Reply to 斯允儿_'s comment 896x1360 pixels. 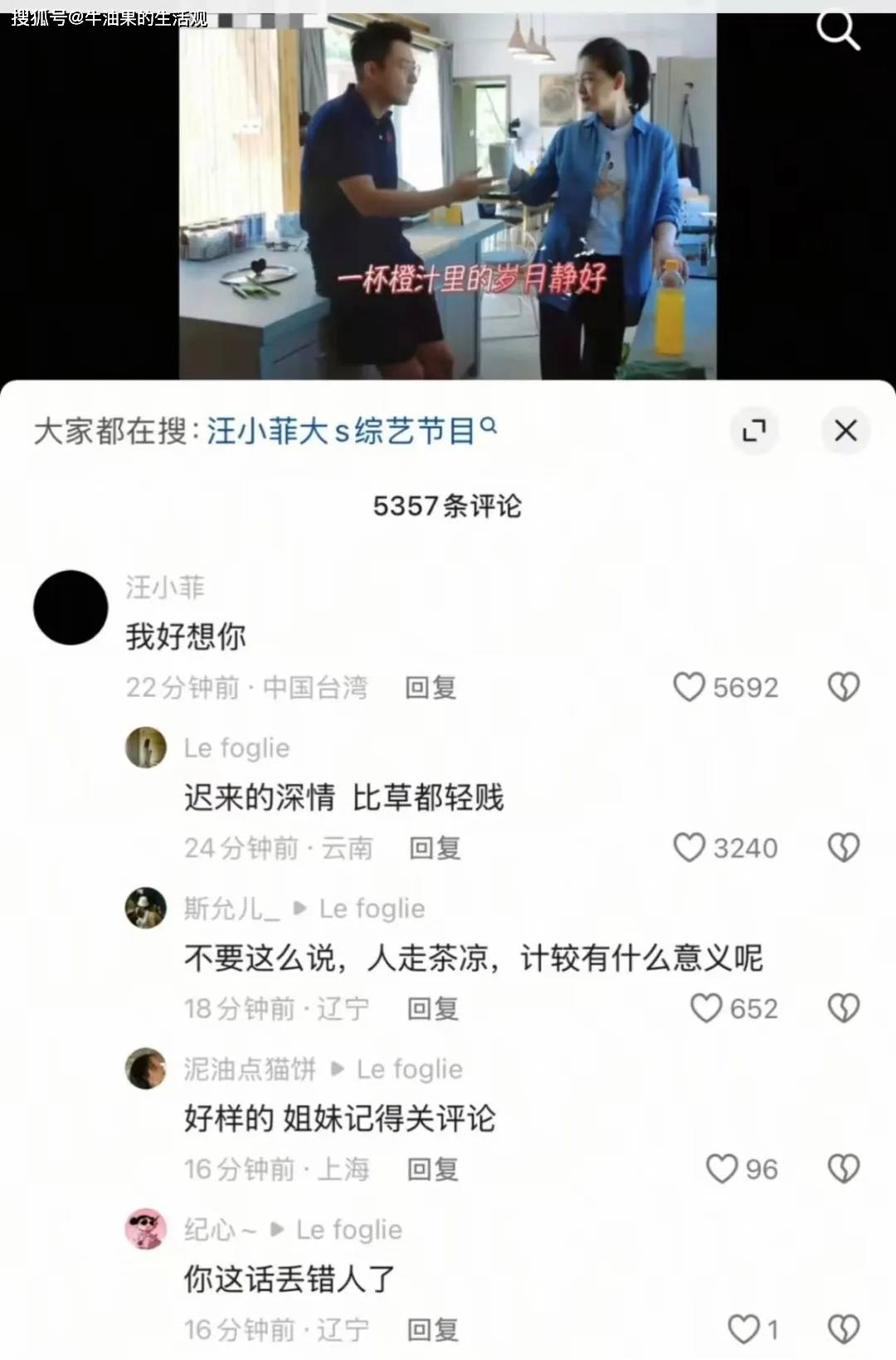pos(432,1009)
